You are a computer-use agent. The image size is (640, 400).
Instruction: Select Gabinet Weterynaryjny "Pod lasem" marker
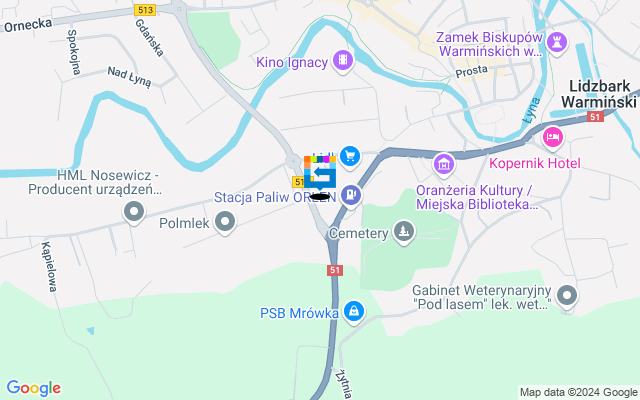click(568, 295)
